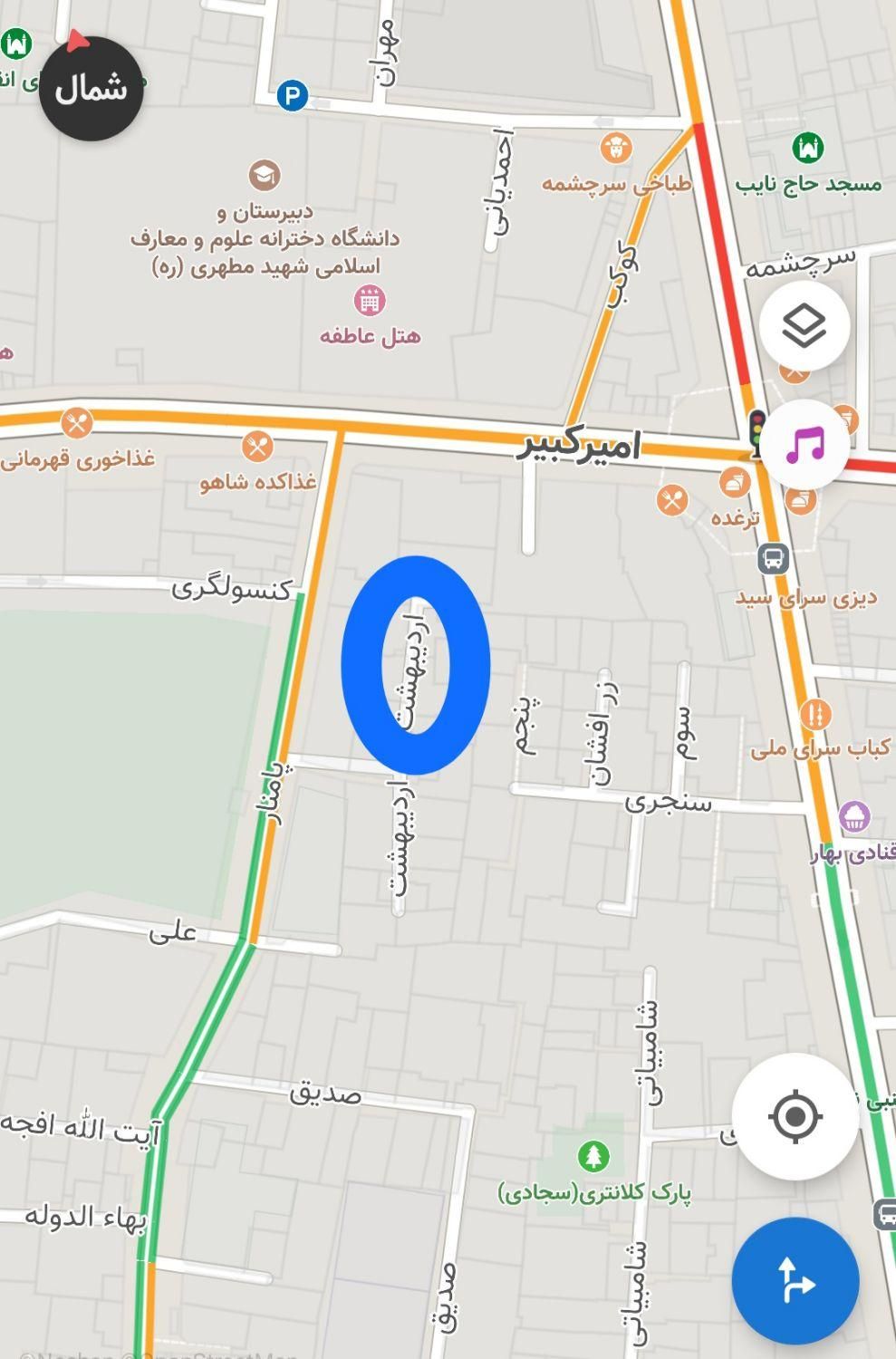Open the map layers selector

804,325
